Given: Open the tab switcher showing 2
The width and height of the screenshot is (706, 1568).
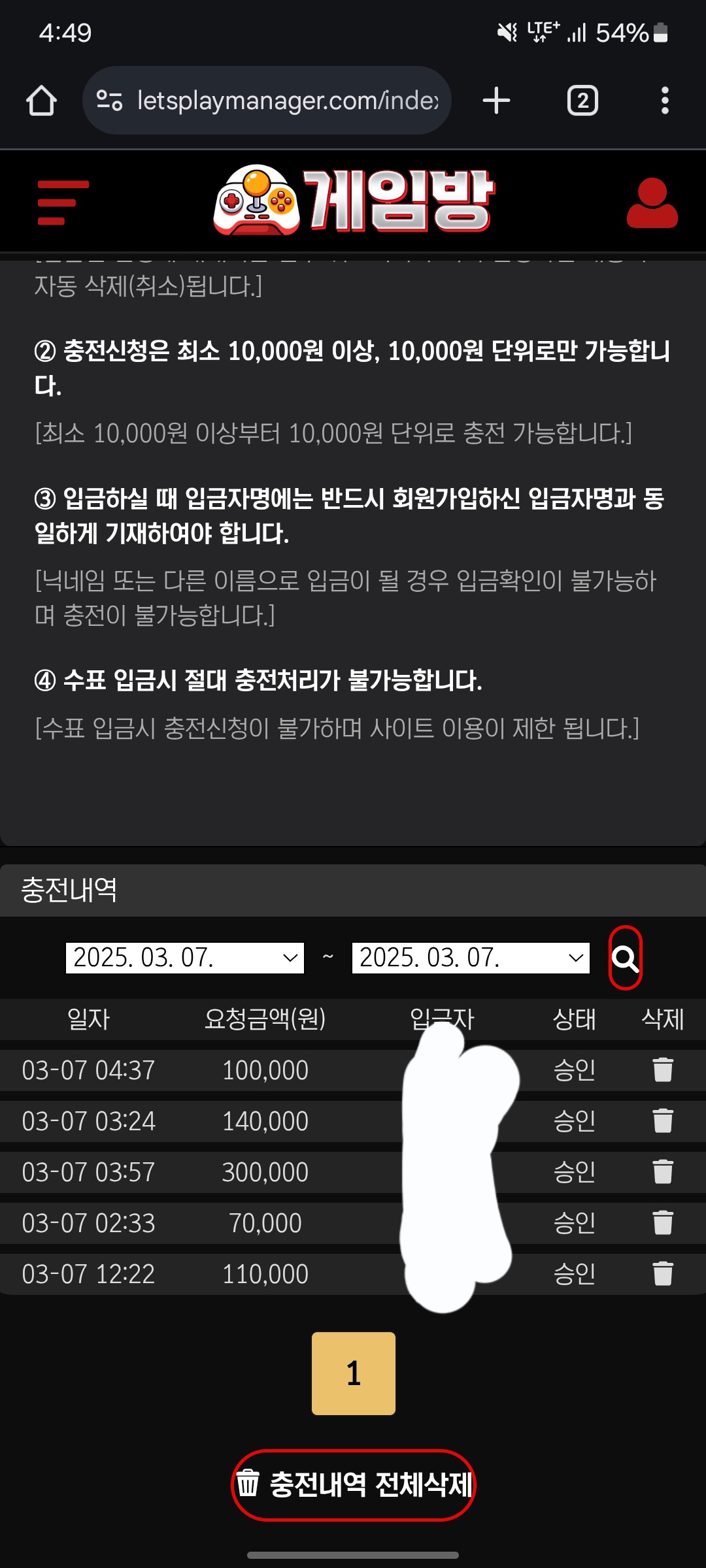Looking at the screenshot, I should 582,101.
